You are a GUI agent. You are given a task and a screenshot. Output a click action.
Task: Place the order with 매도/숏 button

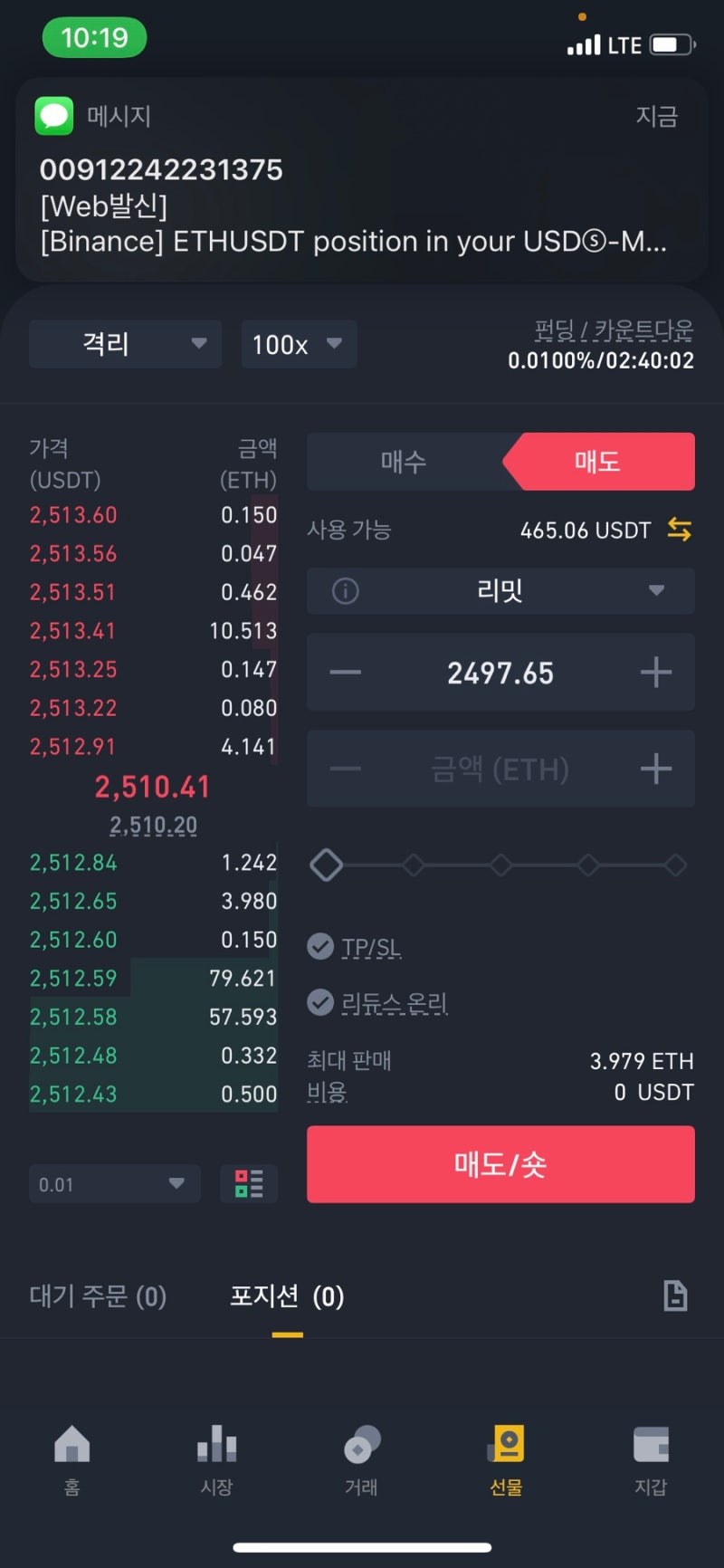coord(500,1164)
